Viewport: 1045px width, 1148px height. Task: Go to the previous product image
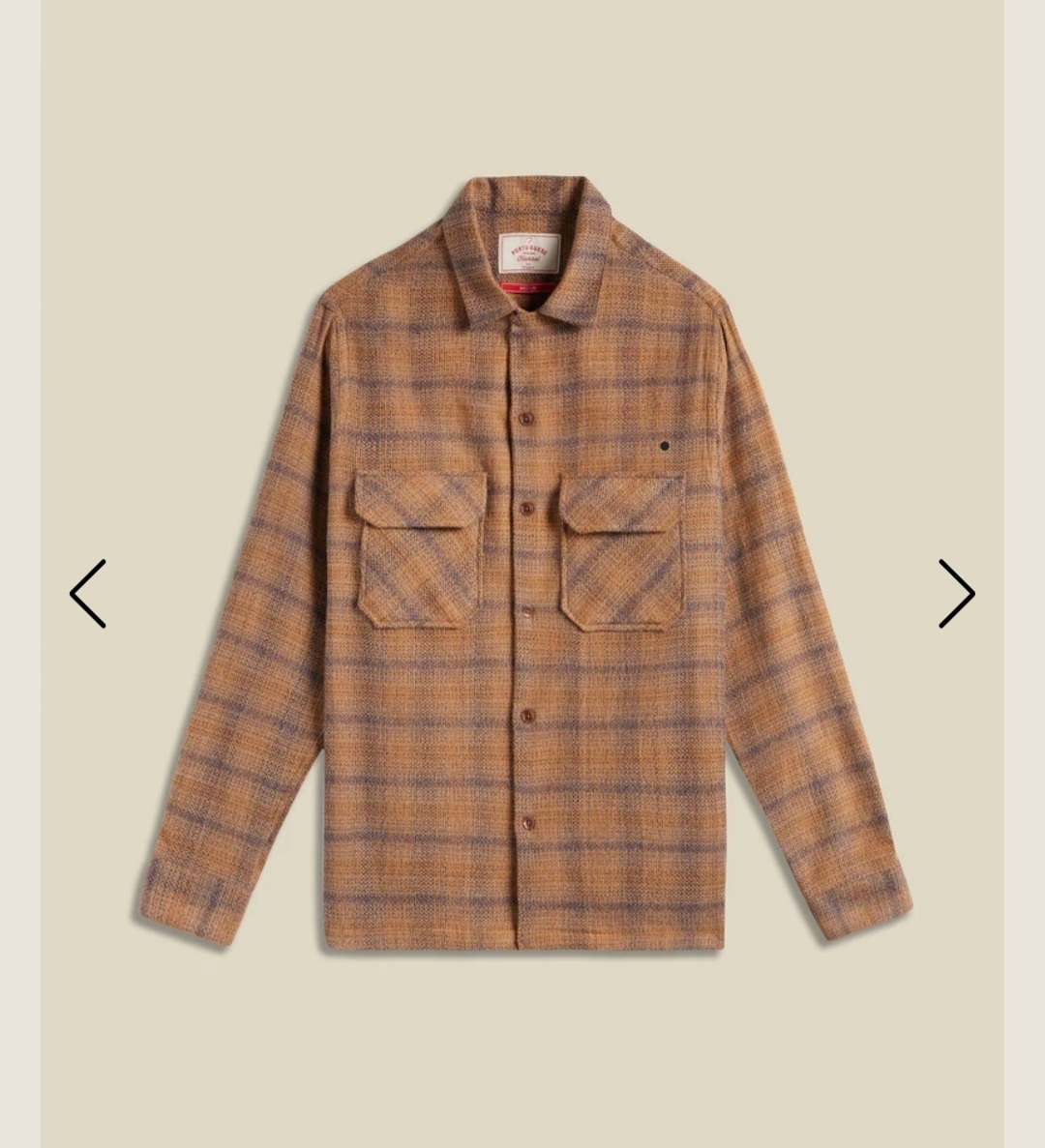88,594
